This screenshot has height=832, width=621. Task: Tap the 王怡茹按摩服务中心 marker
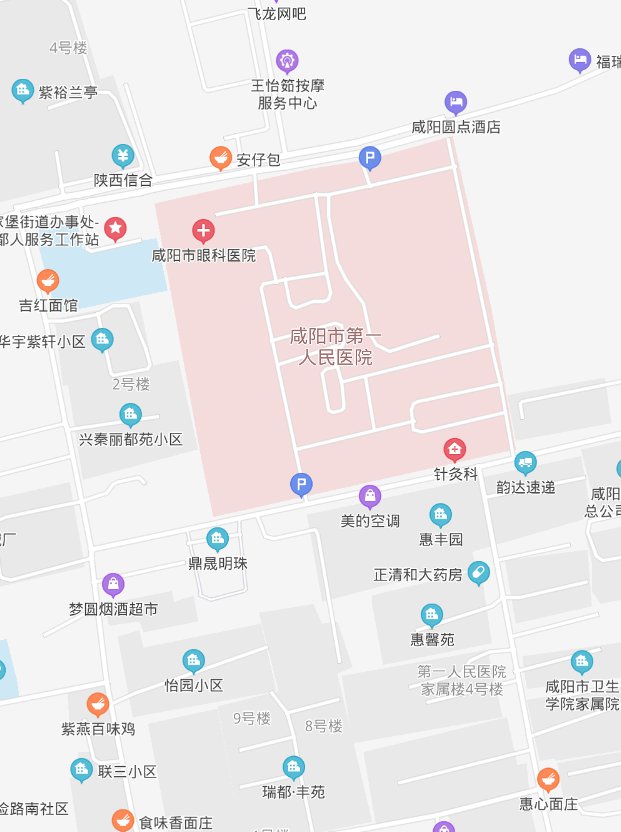point(288,61)
